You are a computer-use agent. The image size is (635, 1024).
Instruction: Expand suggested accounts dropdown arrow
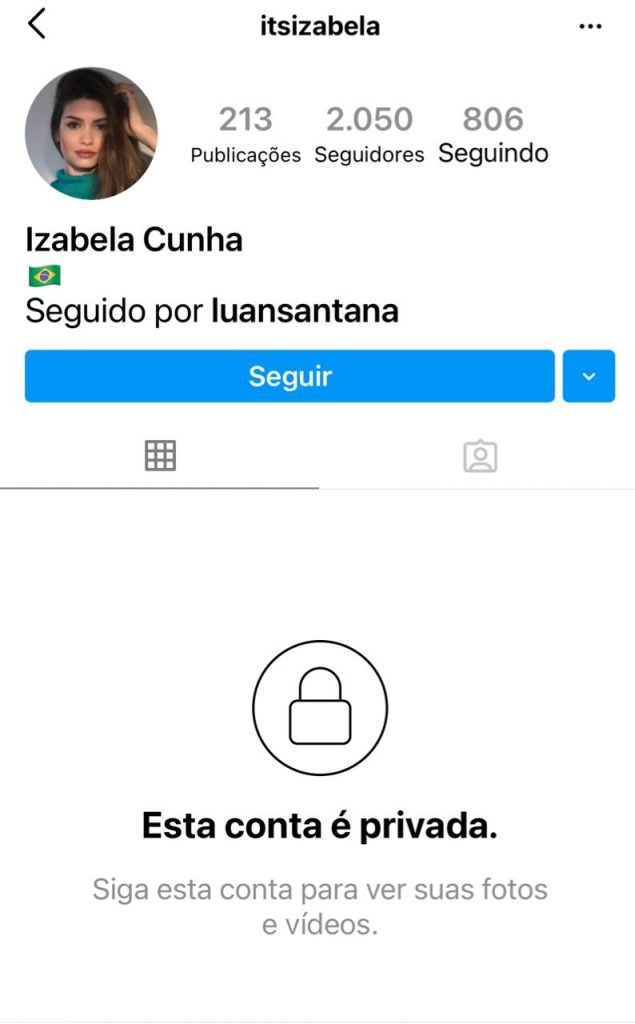point(589,376)
